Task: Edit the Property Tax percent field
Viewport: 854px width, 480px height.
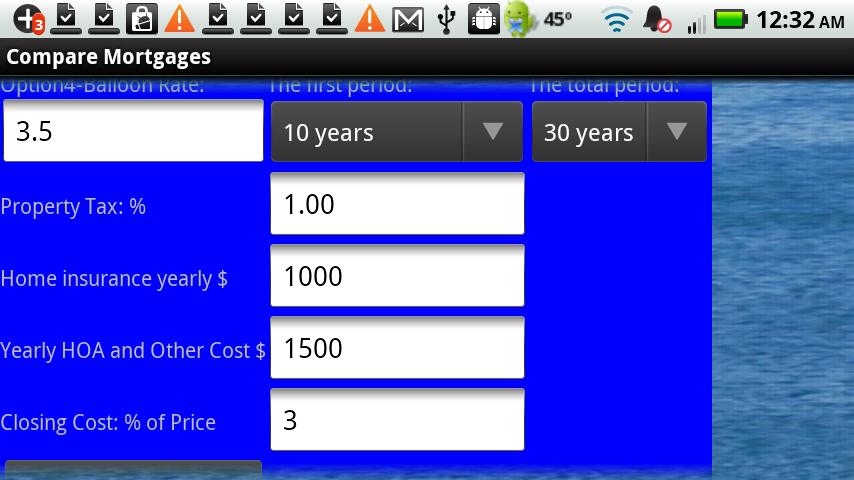Action: 397,204
